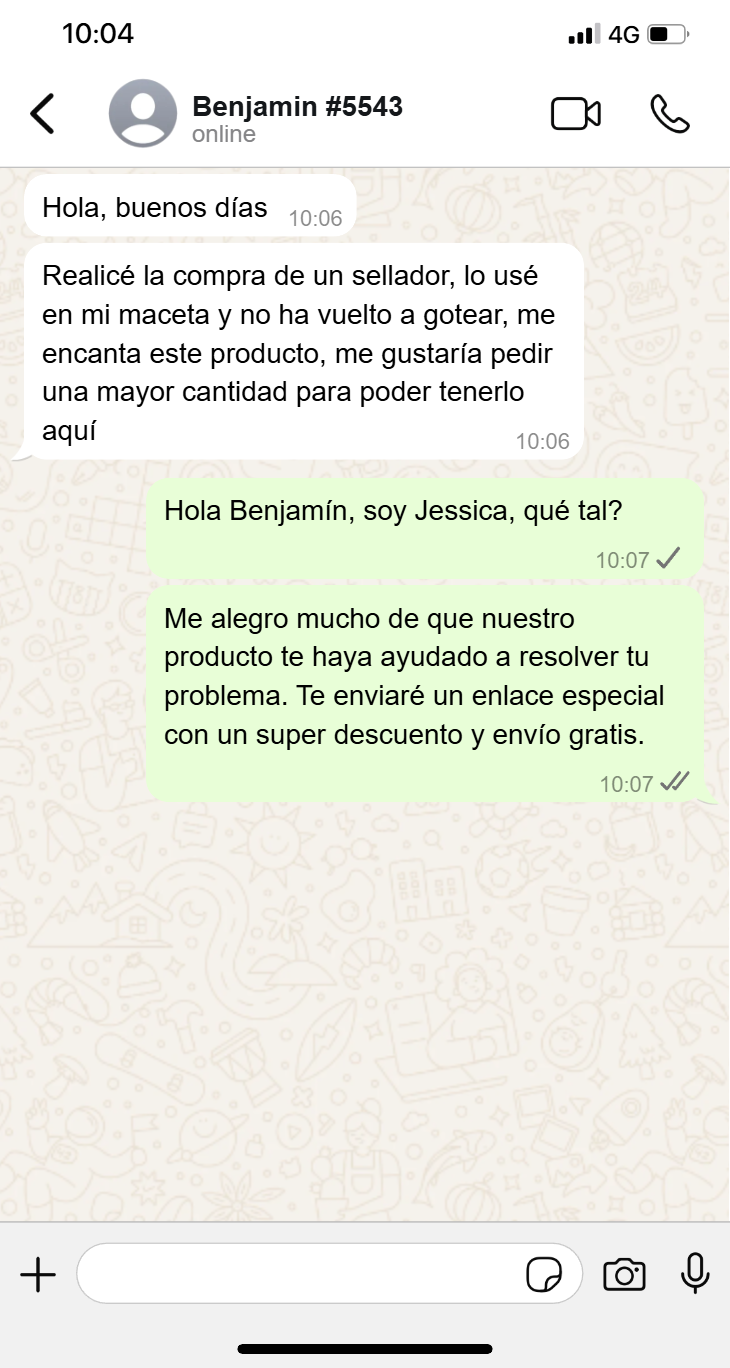Image resolution: width=730 pixels, height=1368 pixels.
Task: Open the camera to take a photo
Action: click(x=624, y=1275)
